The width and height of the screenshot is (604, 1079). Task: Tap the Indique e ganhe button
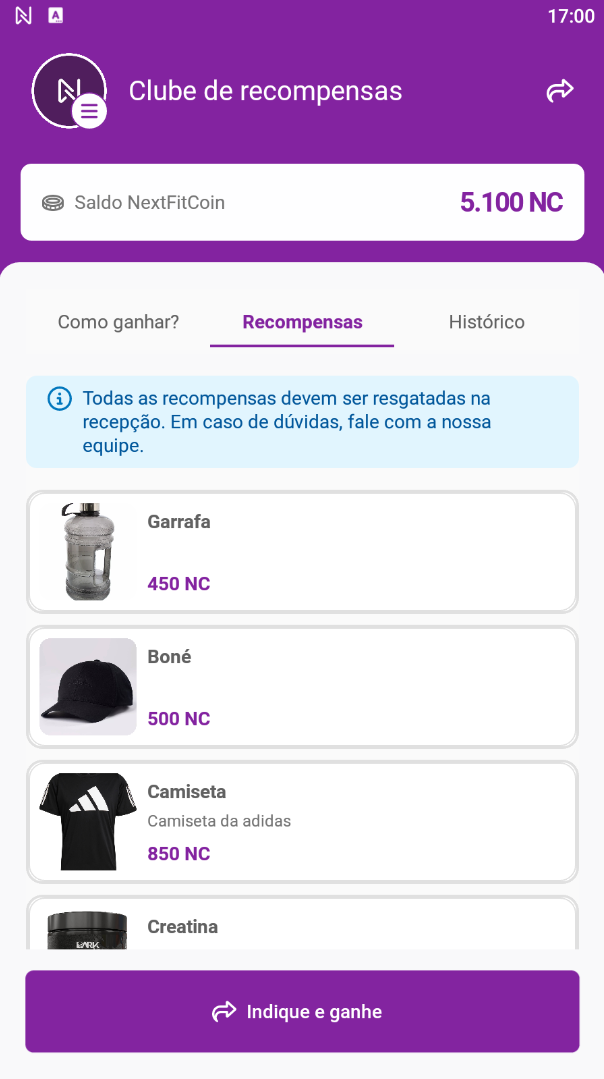pyautogui.click(x=302, y=1011)
